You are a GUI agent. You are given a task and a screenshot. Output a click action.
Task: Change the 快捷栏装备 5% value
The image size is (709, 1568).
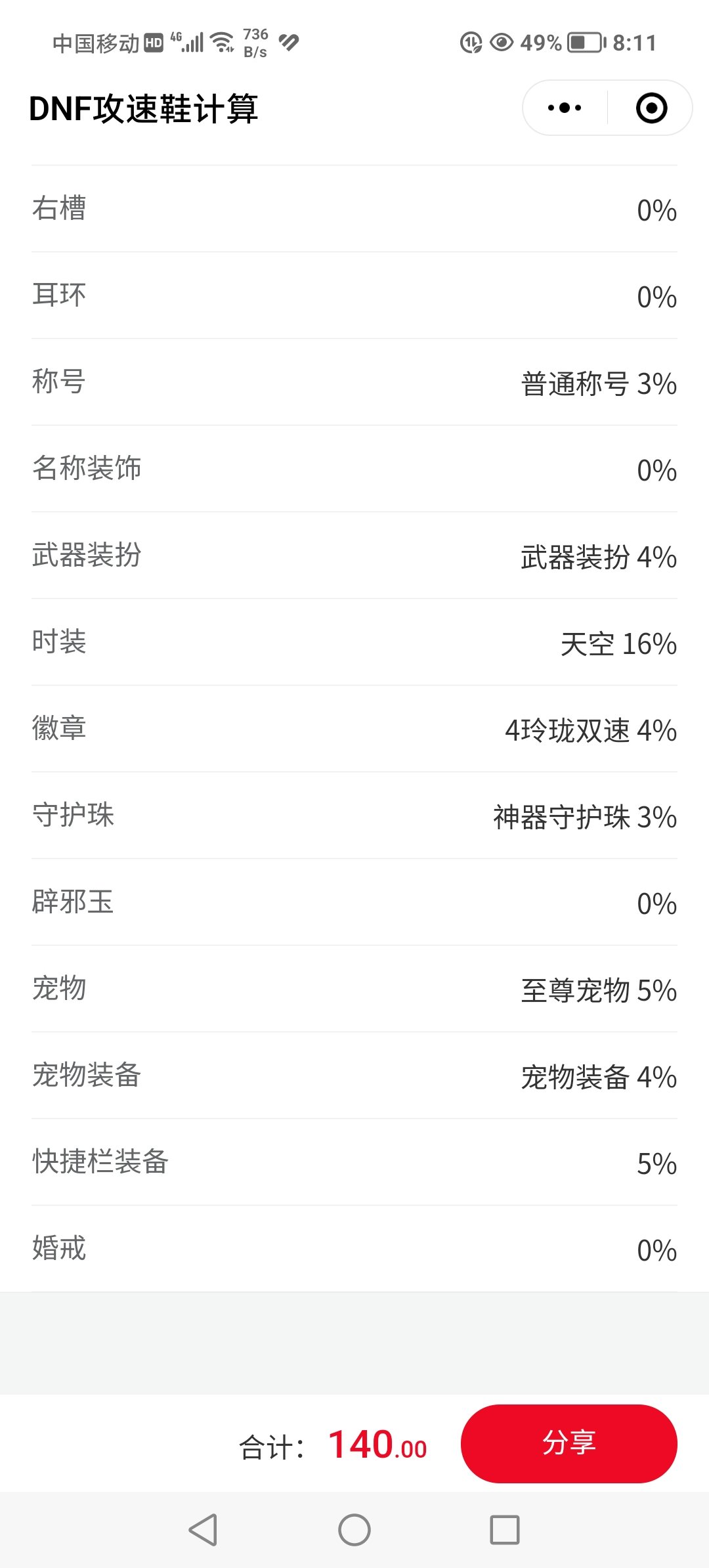point(354,1162)
